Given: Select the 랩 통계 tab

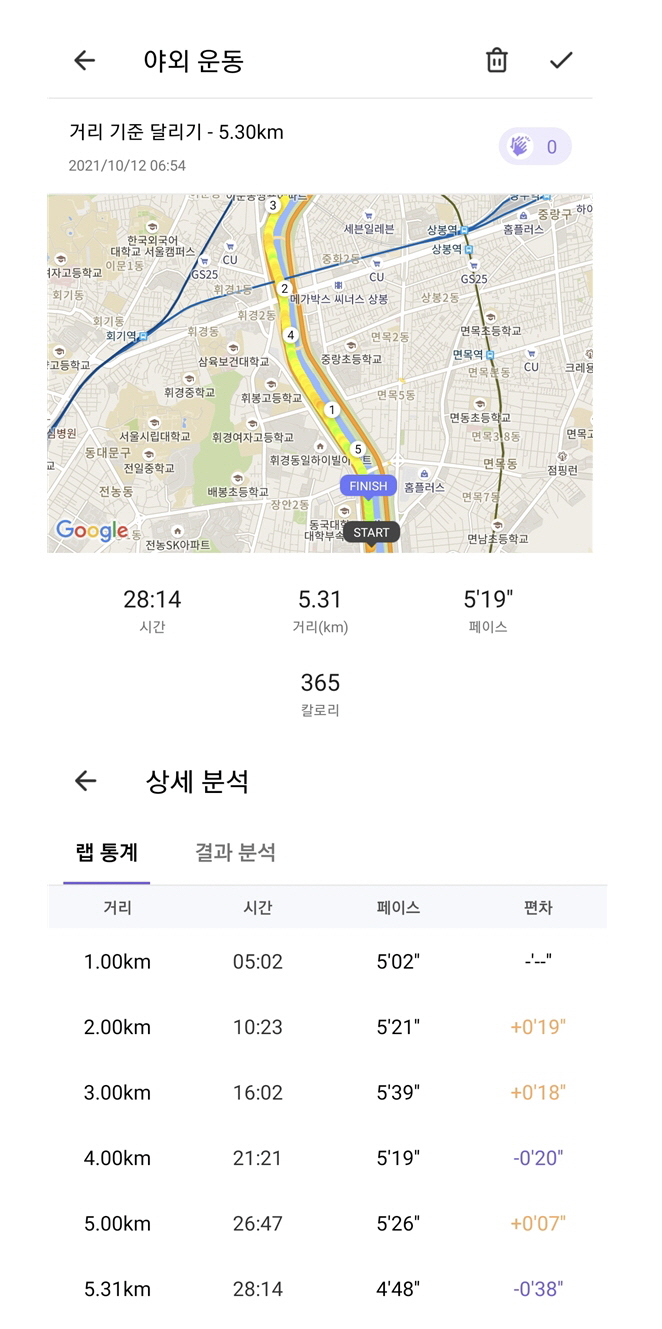Looking at the screenshot, I should (107, 852).
